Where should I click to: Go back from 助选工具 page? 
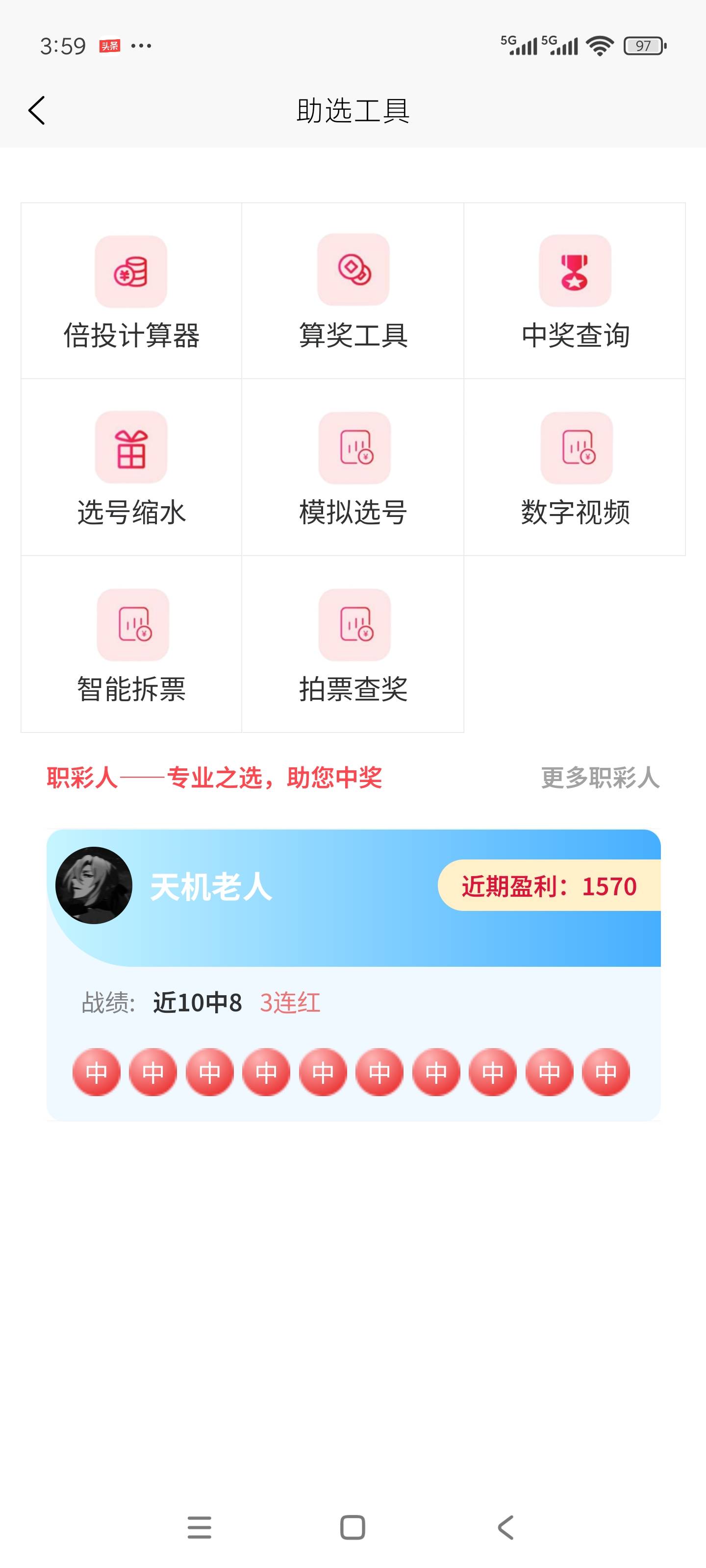[37, 111]
